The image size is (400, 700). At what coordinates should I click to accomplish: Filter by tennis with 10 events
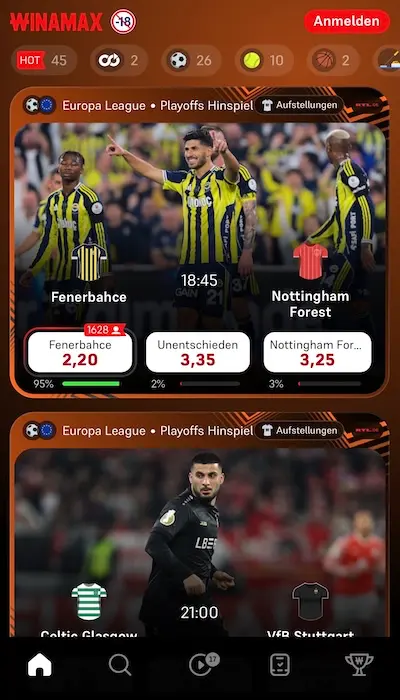coord(264,60)
